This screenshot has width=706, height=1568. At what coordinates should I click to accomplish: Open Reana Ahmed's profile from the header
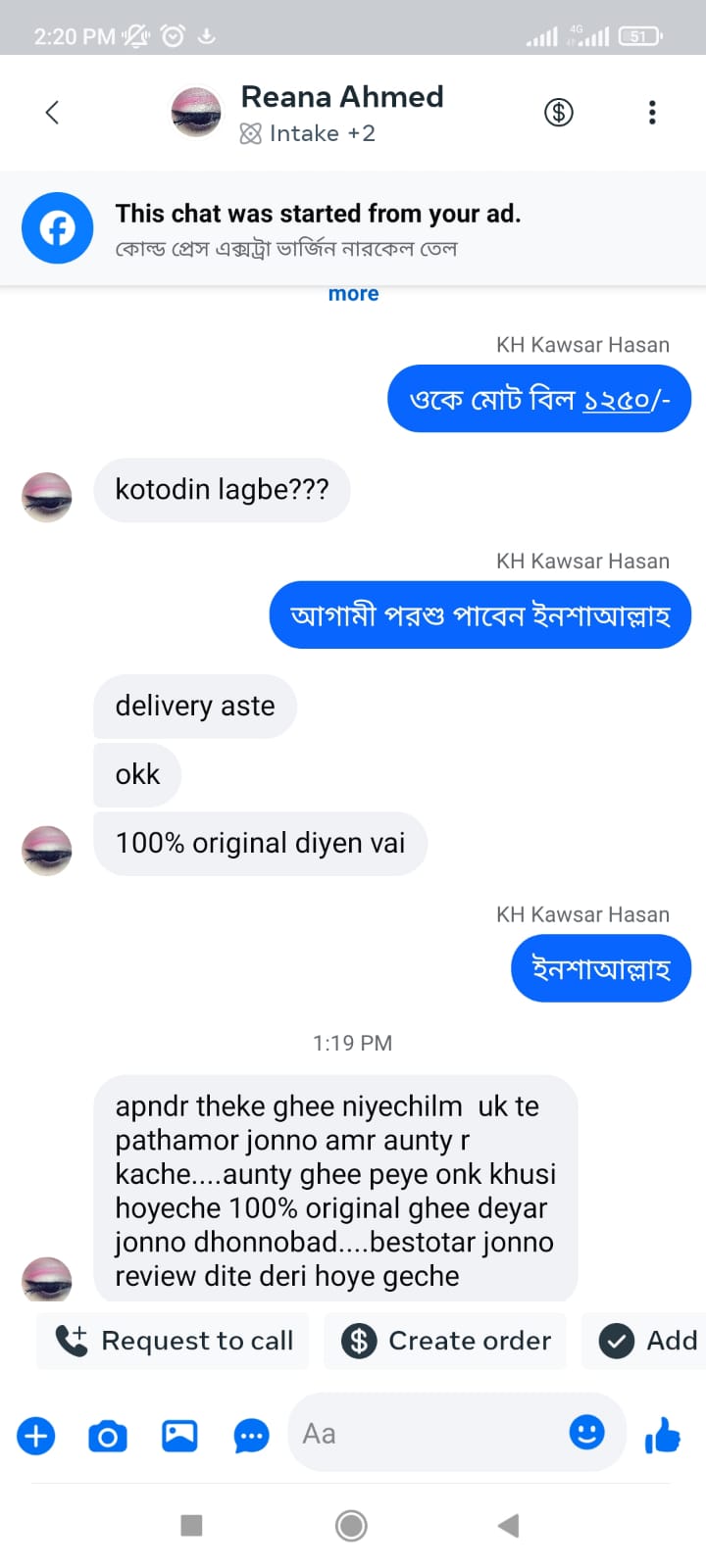point(341,97)
